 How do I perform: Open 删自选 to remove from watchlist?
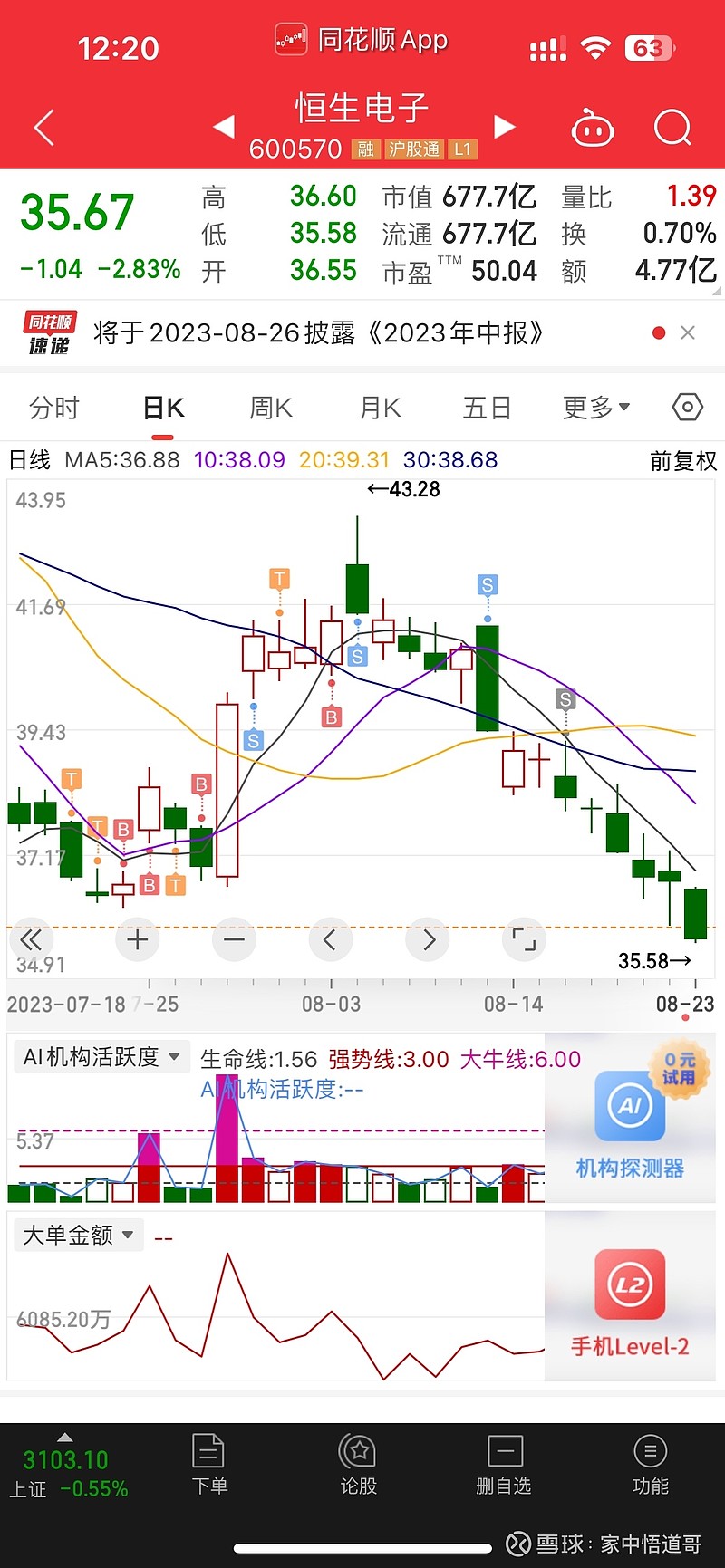504,1466
